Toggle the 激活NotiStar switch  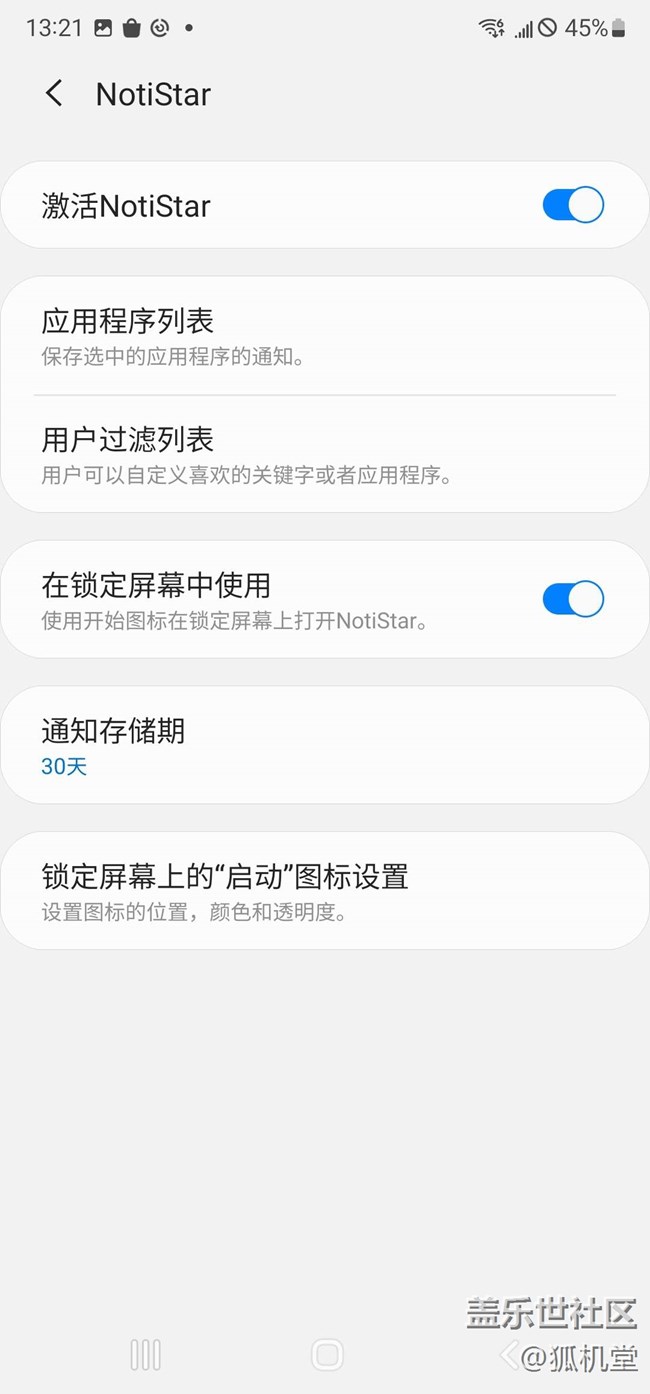point(573,205)
